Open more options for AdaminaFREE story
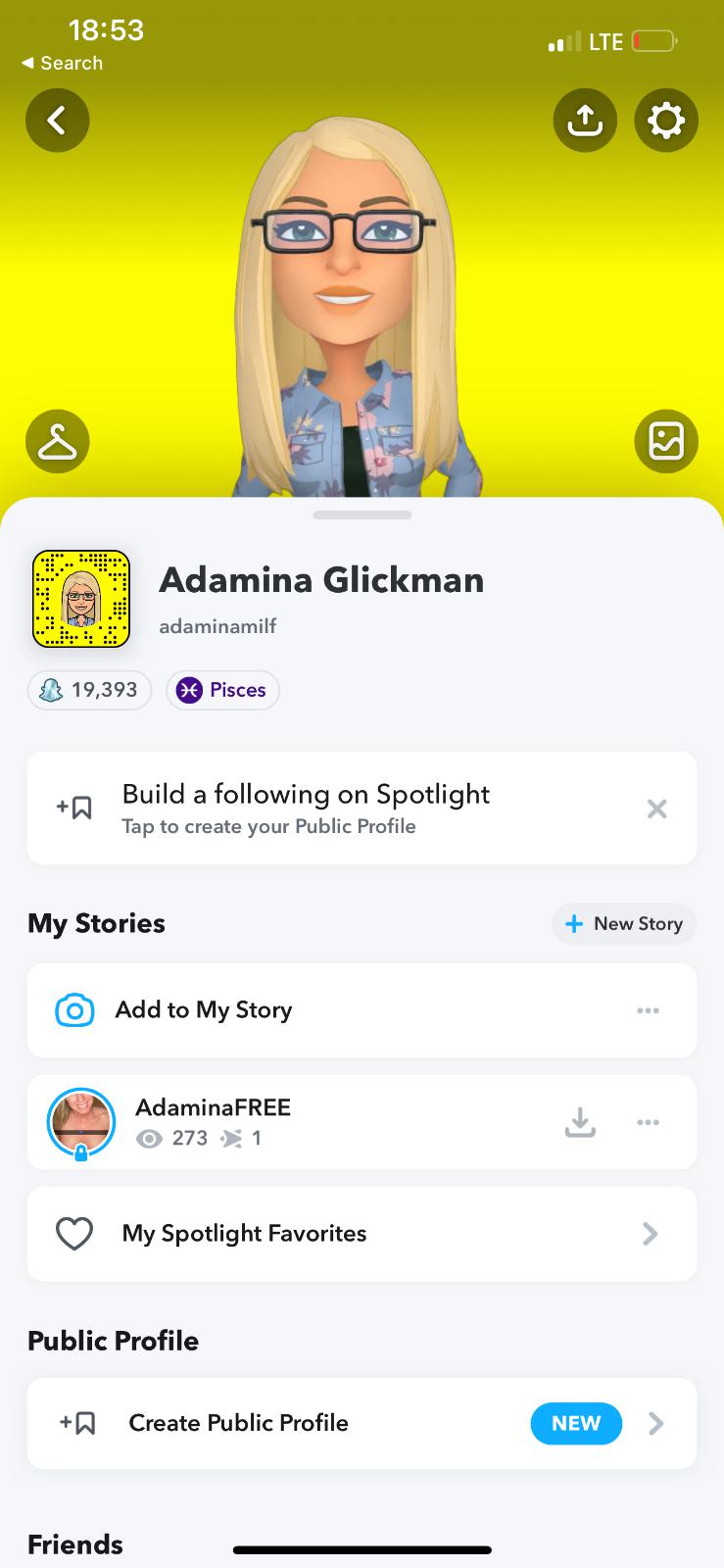This screenshot has width=724, height=1568. tap(648, 1122)
